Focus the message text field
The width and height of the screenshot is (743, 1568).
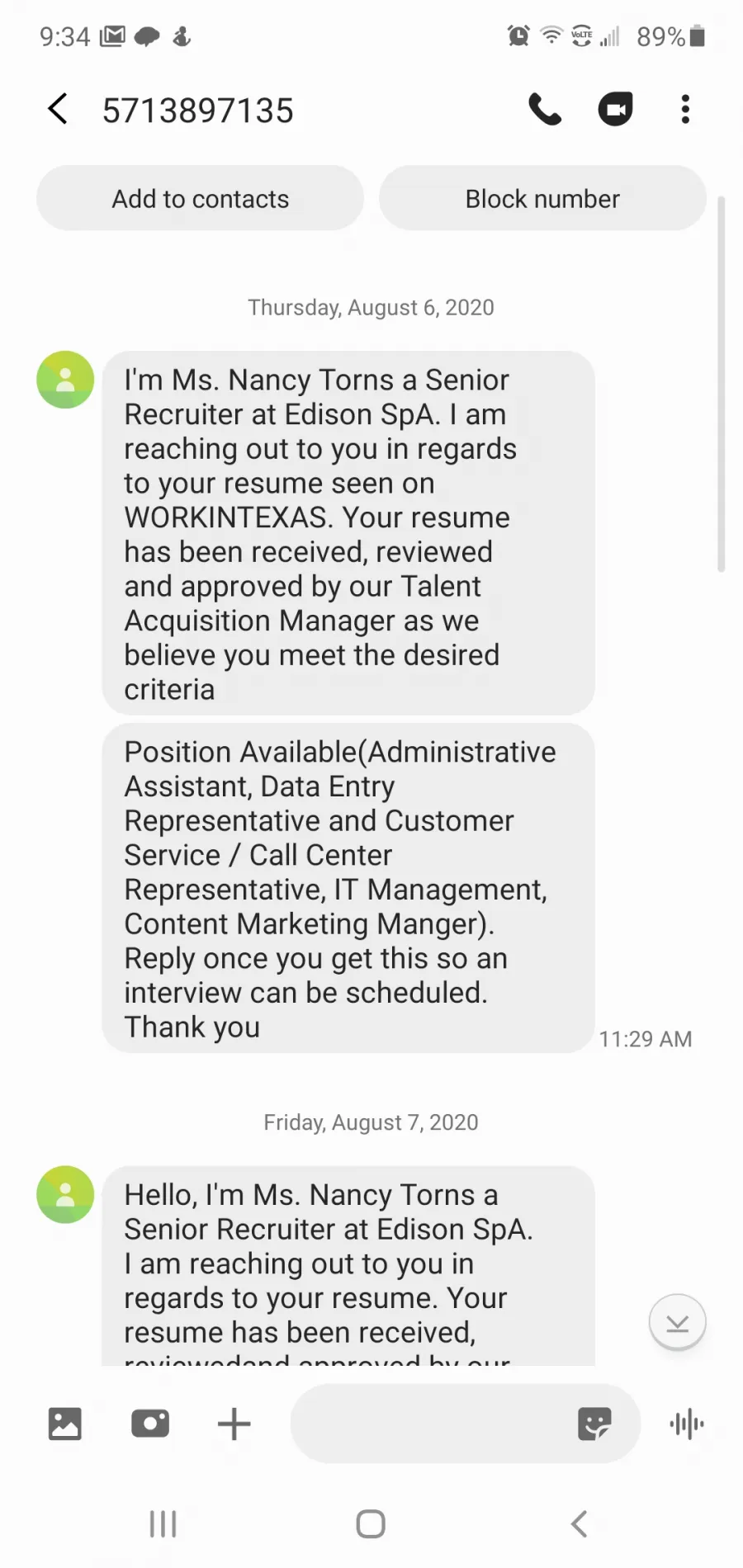click(x=429, y=1424)
